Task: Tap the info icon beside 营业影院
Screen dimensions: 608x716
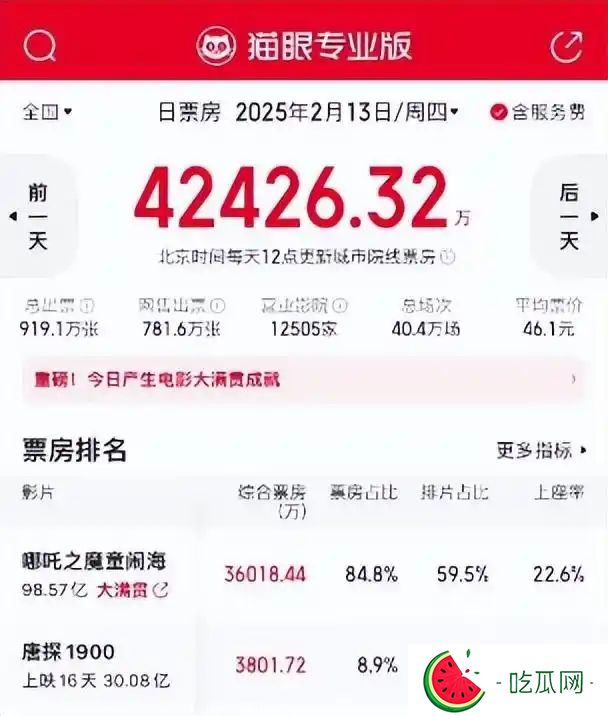Action: tap(340, 306)
